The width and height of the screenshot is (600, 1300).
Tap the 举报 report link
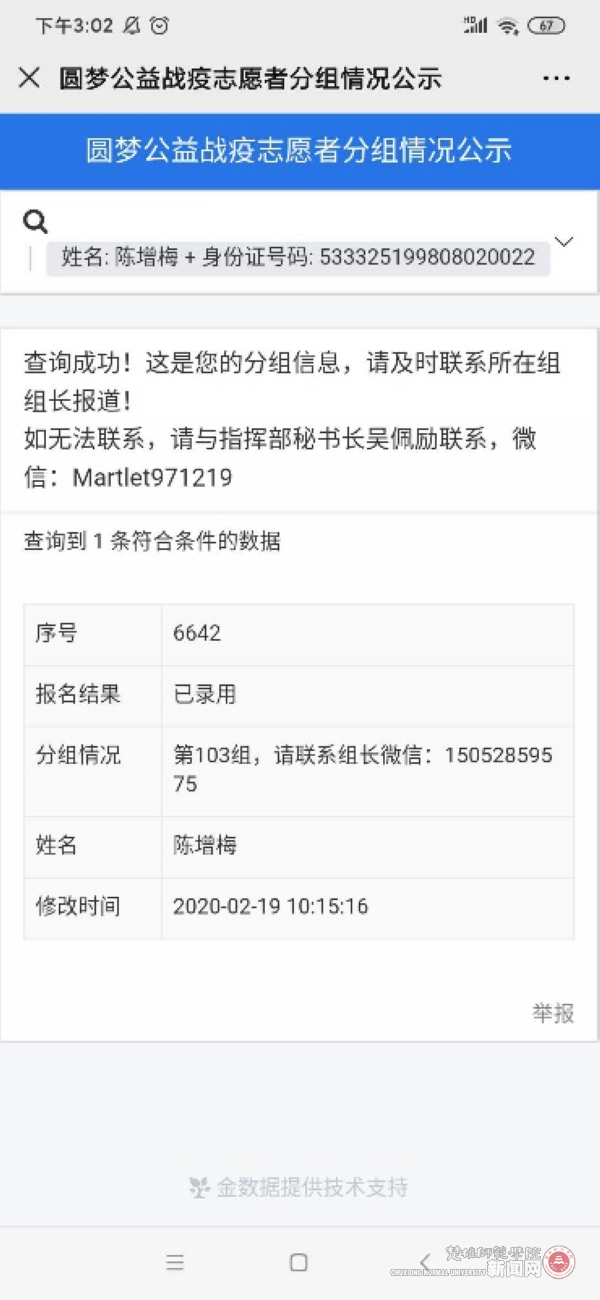(553, 1013)
